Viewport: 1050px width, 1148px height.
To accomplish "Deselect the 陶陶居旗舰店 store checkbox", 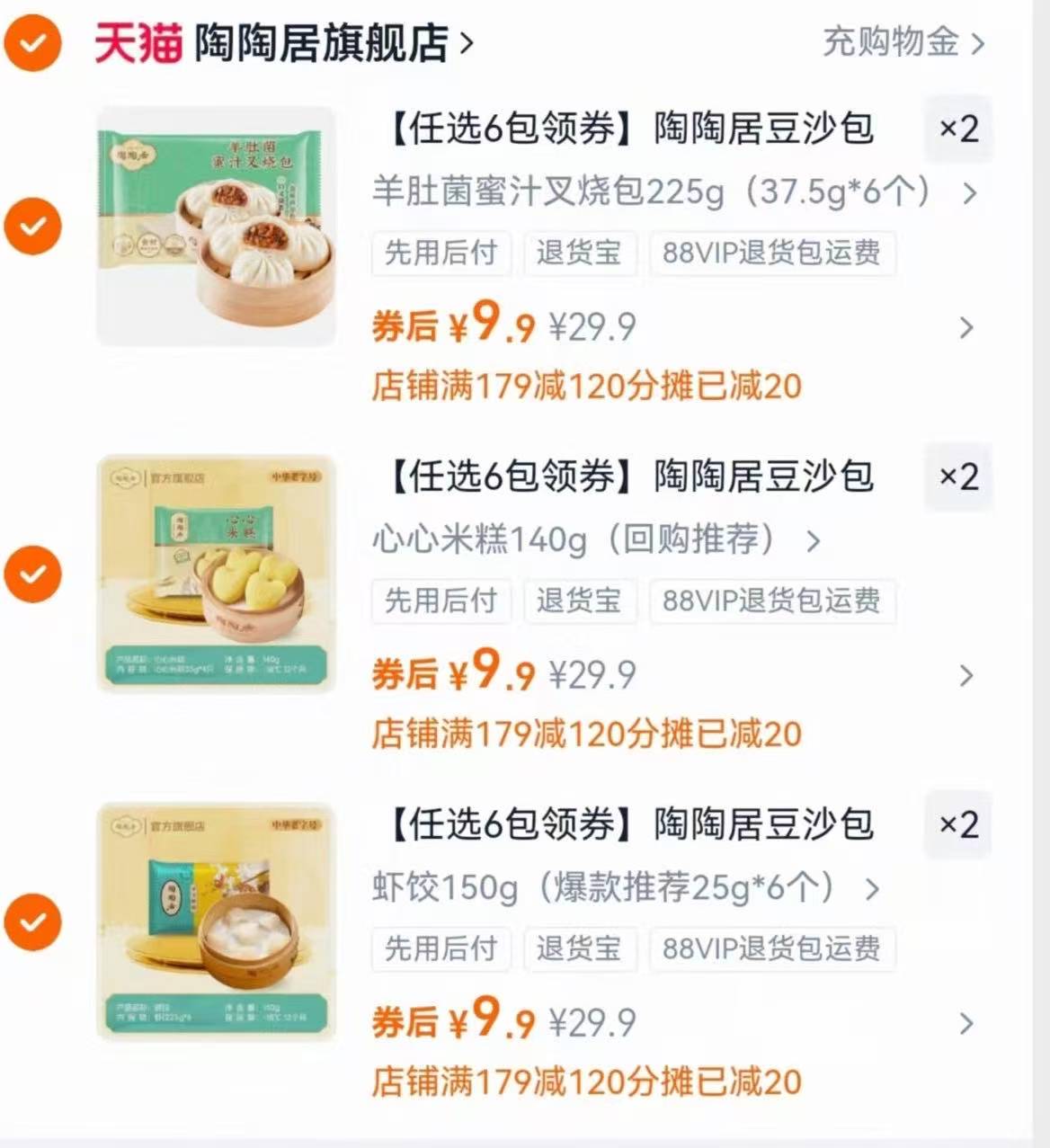I will (32, 42).
